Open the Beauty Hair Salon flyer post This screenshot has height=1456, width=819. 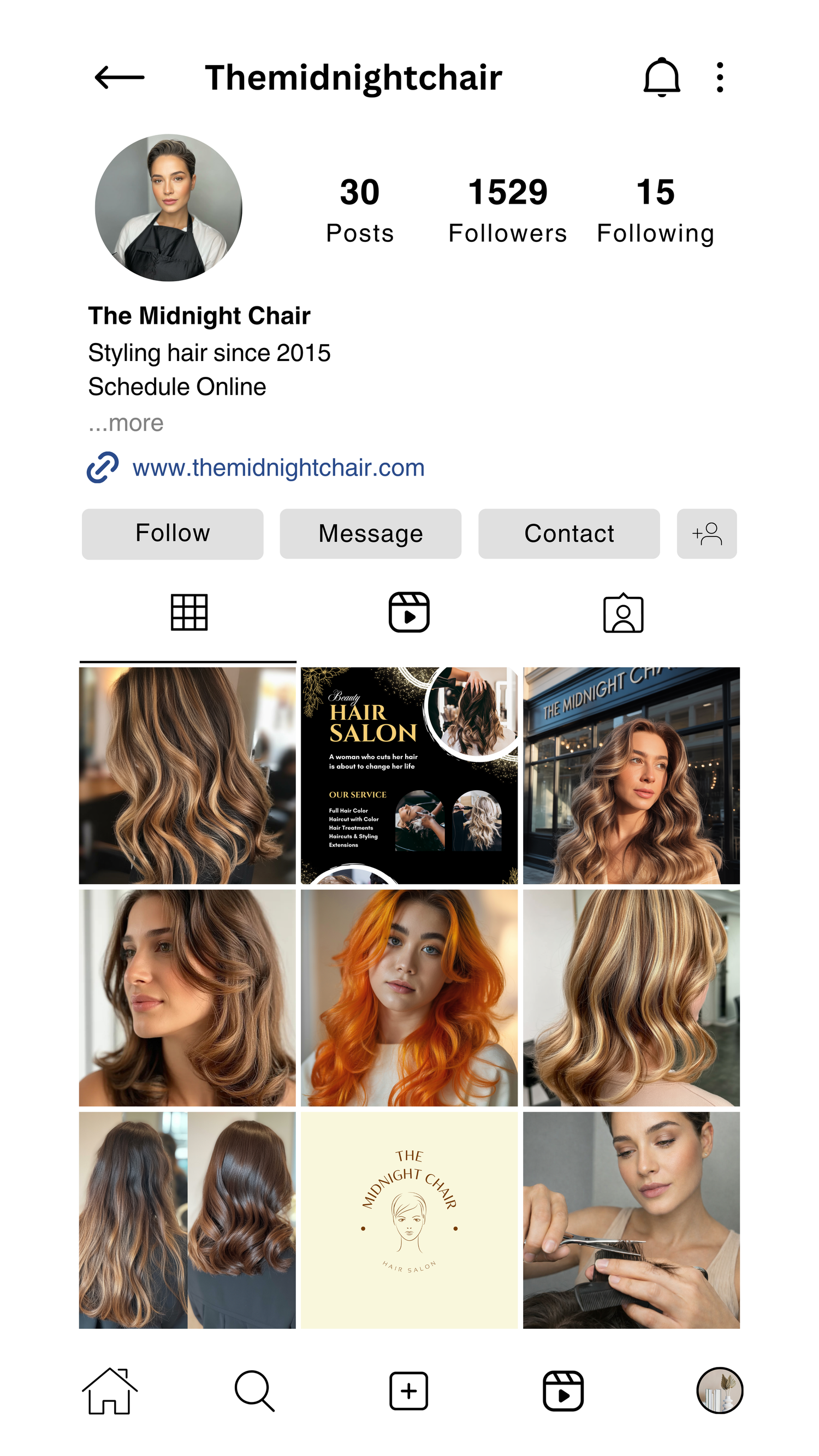point(409,776)
